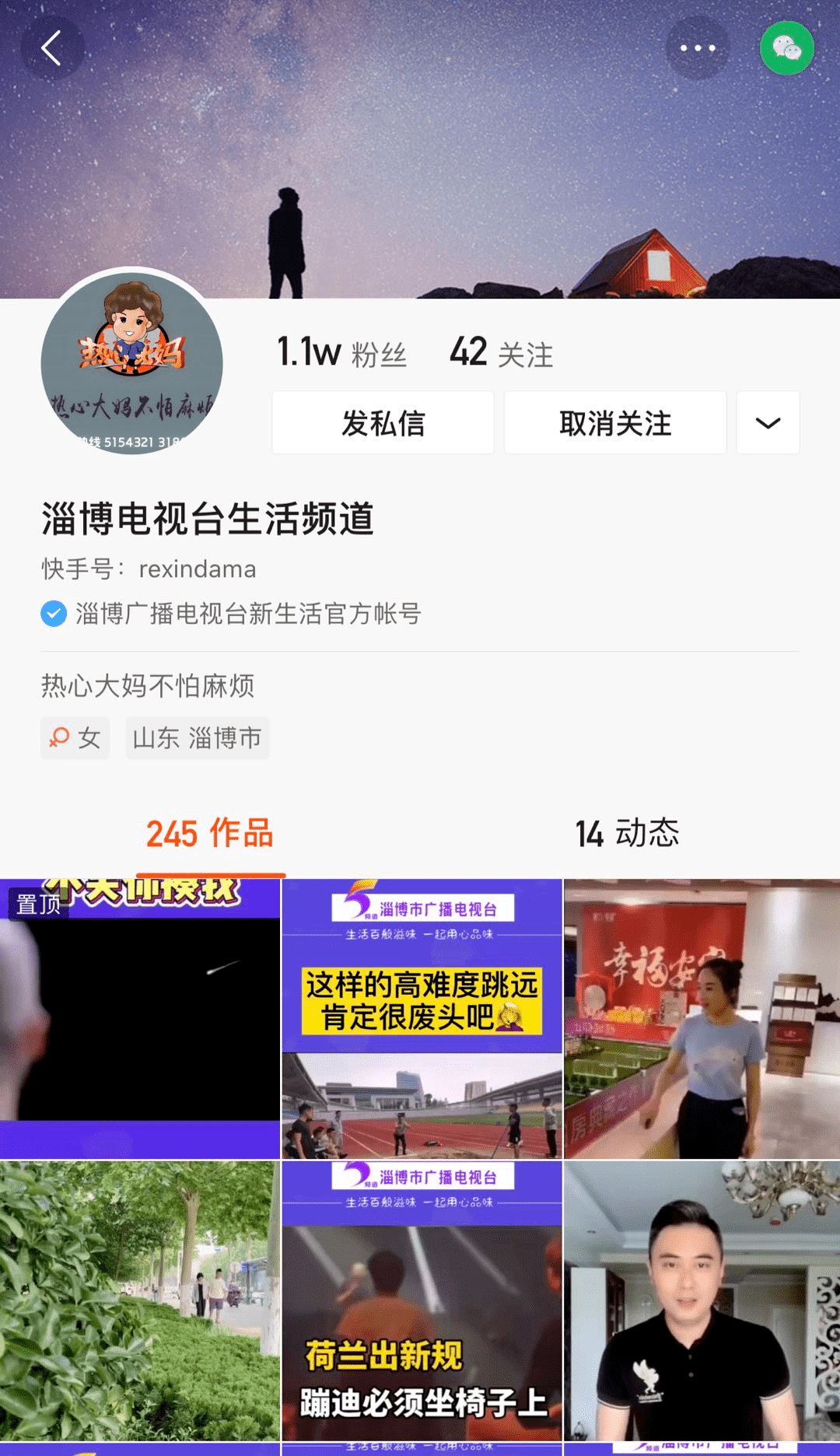
Task: Share the profile via the WeChat icon
Action: click(x=786, y=48)
